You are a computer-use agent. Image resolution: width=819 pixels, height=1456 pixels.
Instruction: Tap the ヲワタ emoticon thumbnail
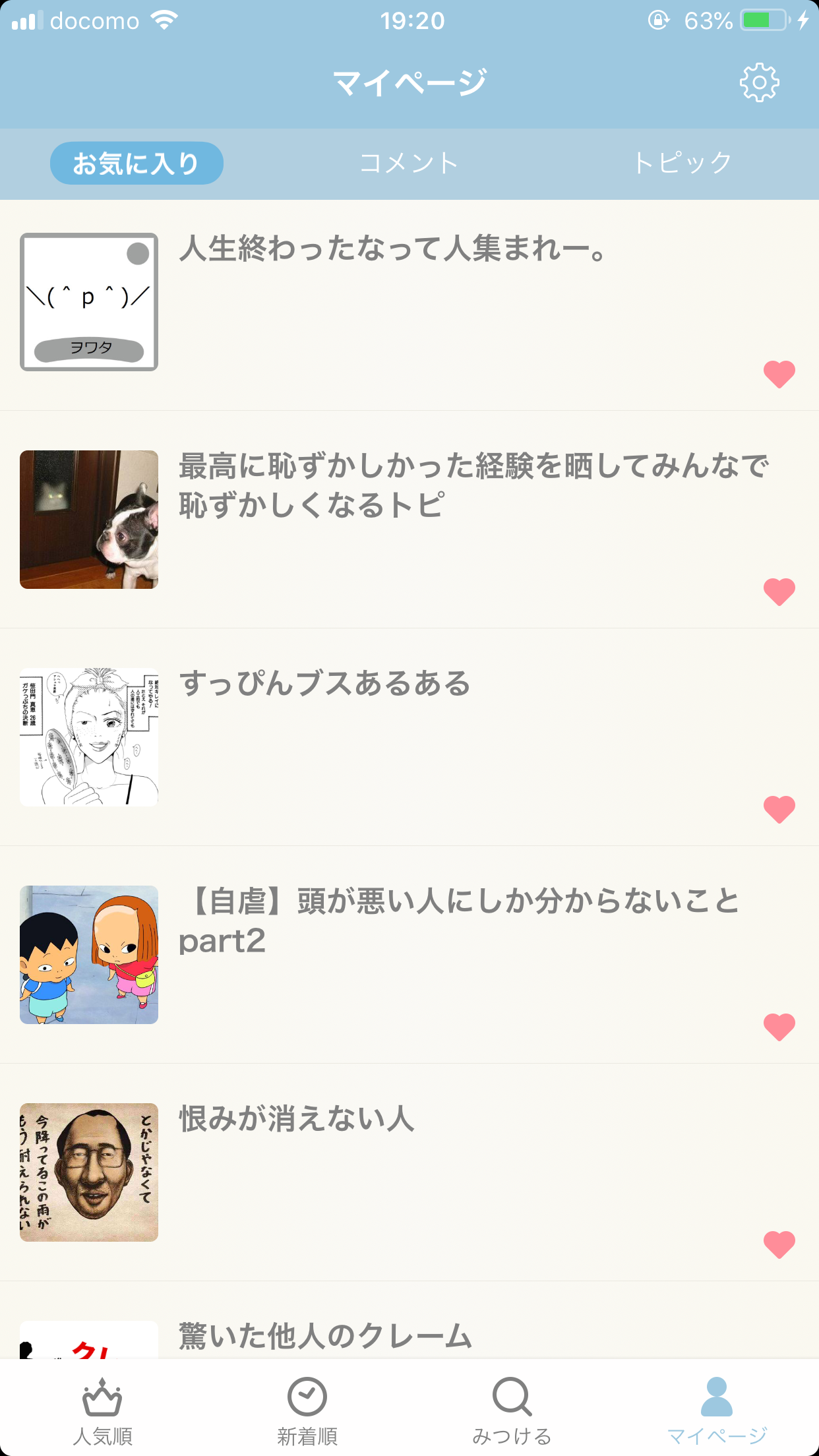[88, 303]
